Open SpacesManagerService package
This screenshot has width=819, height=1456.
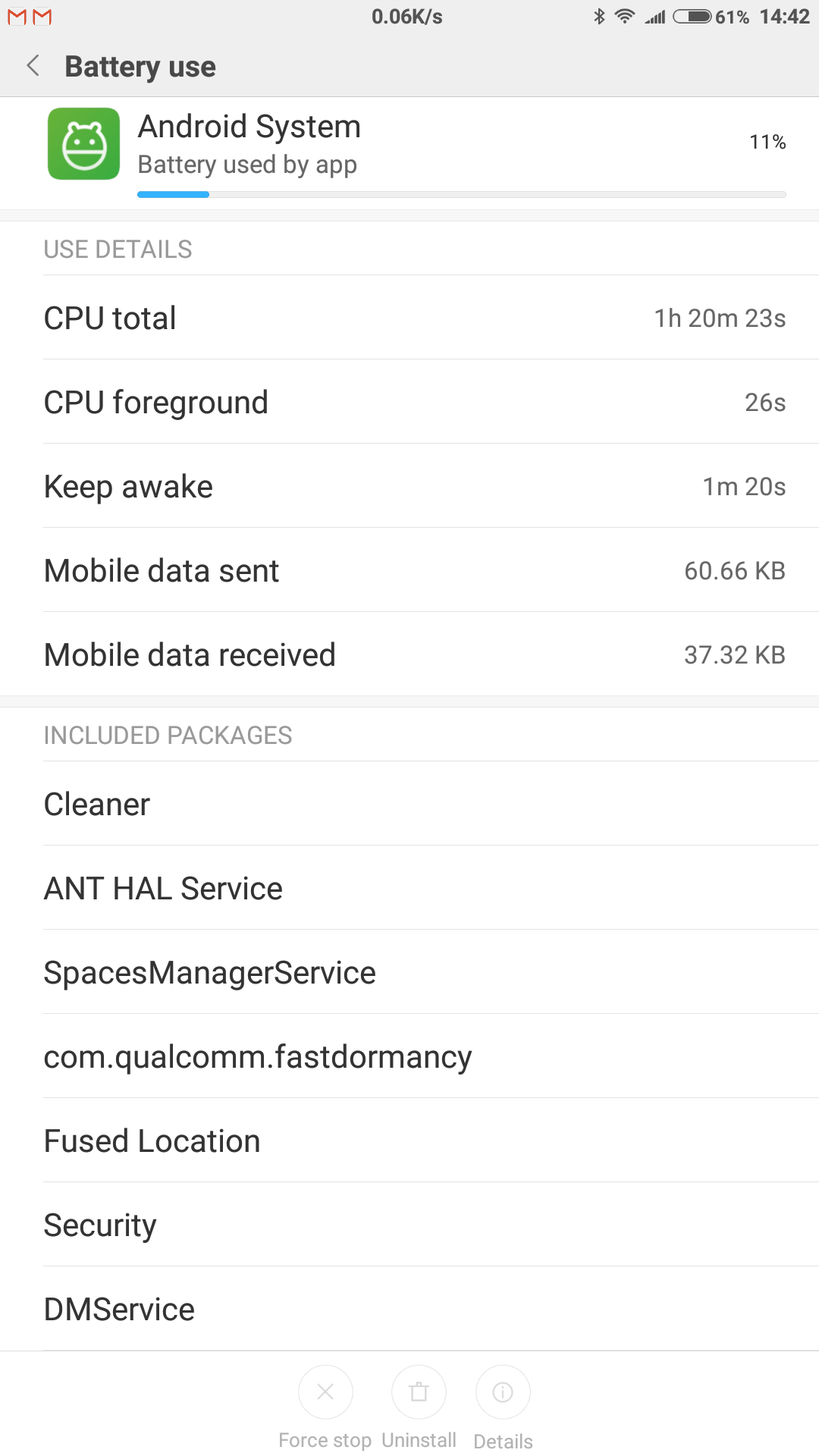click(x=409, y=972)
